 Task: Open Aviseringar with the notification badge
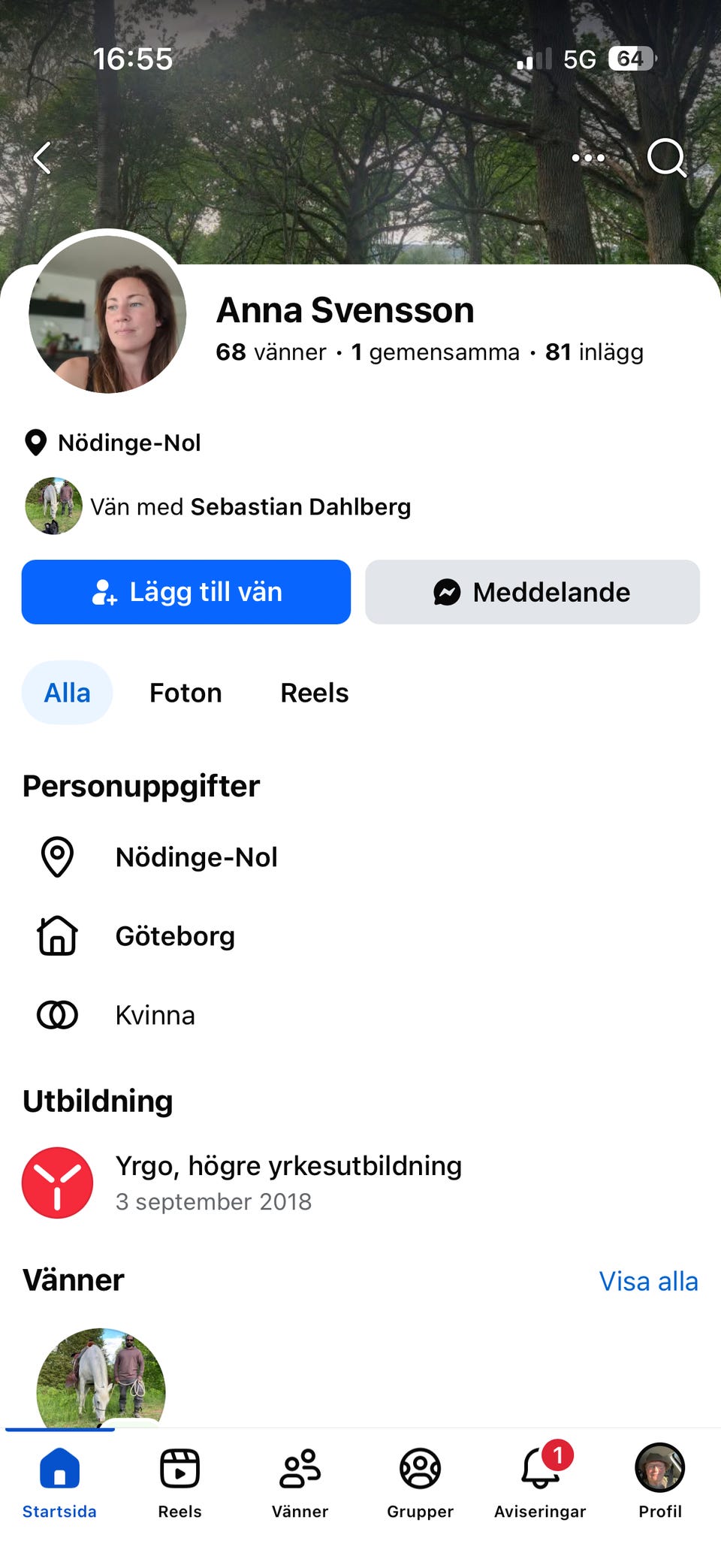click(539, 1467)
